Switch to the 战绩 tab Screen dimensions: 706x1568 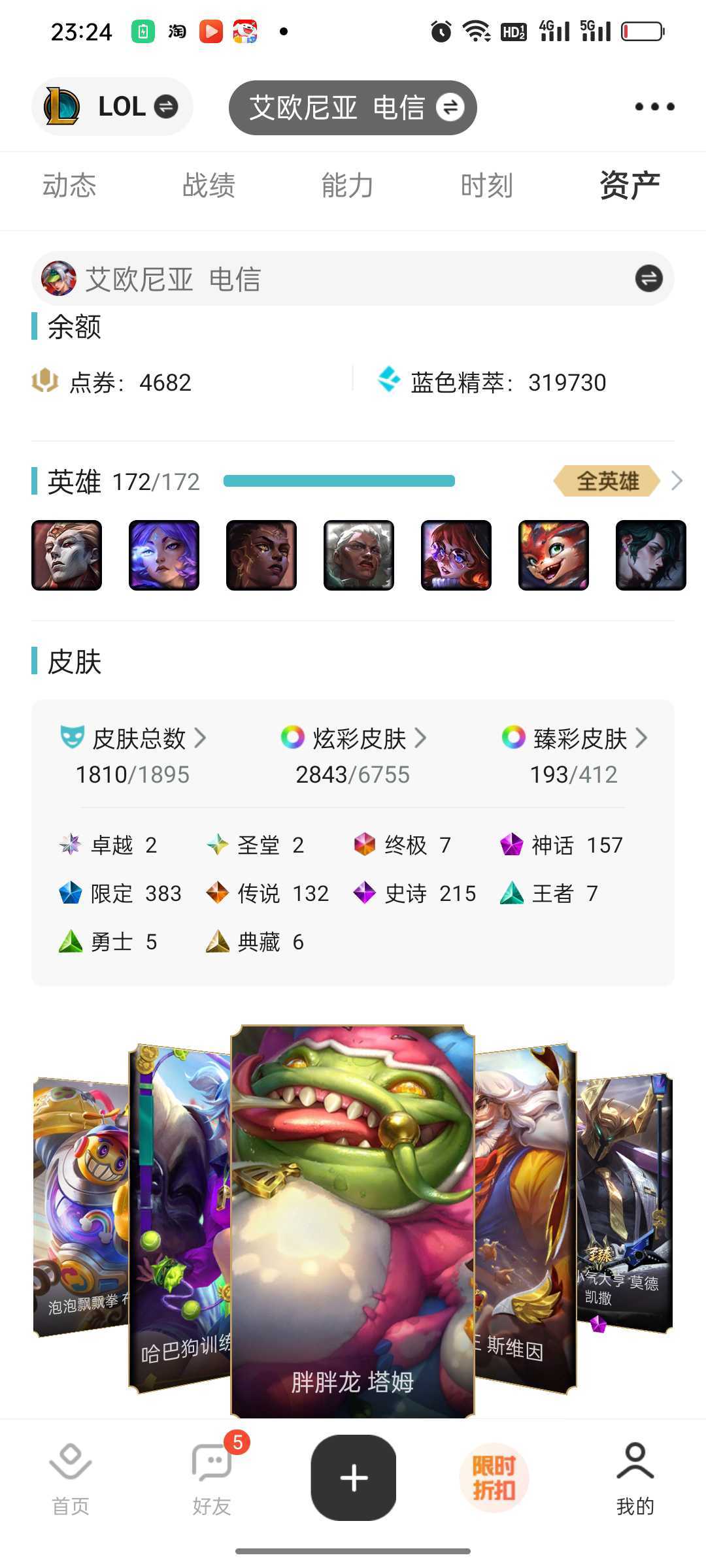209,186
